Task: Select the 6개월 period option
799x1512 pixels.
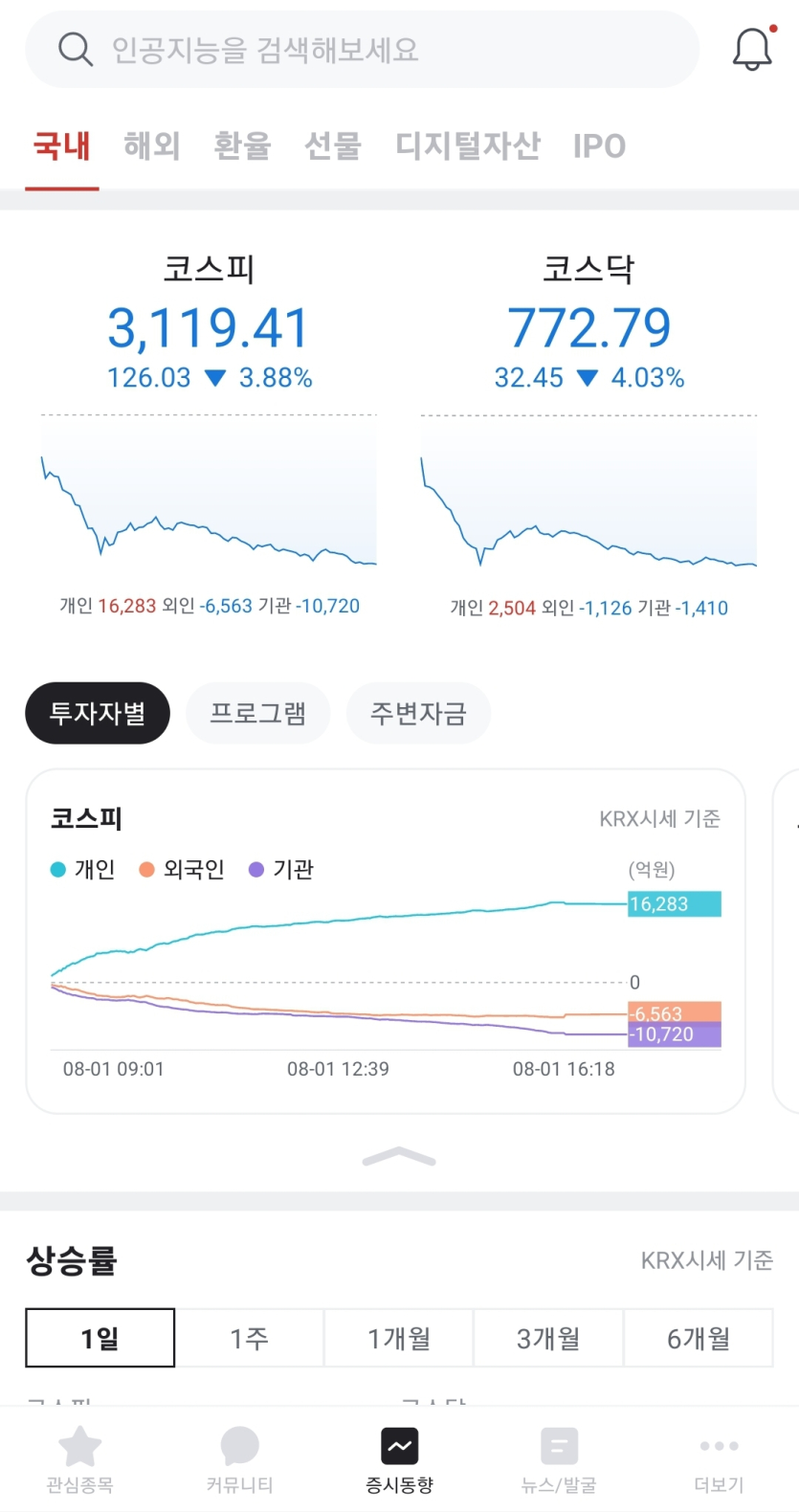Action: pos(699,1338)
